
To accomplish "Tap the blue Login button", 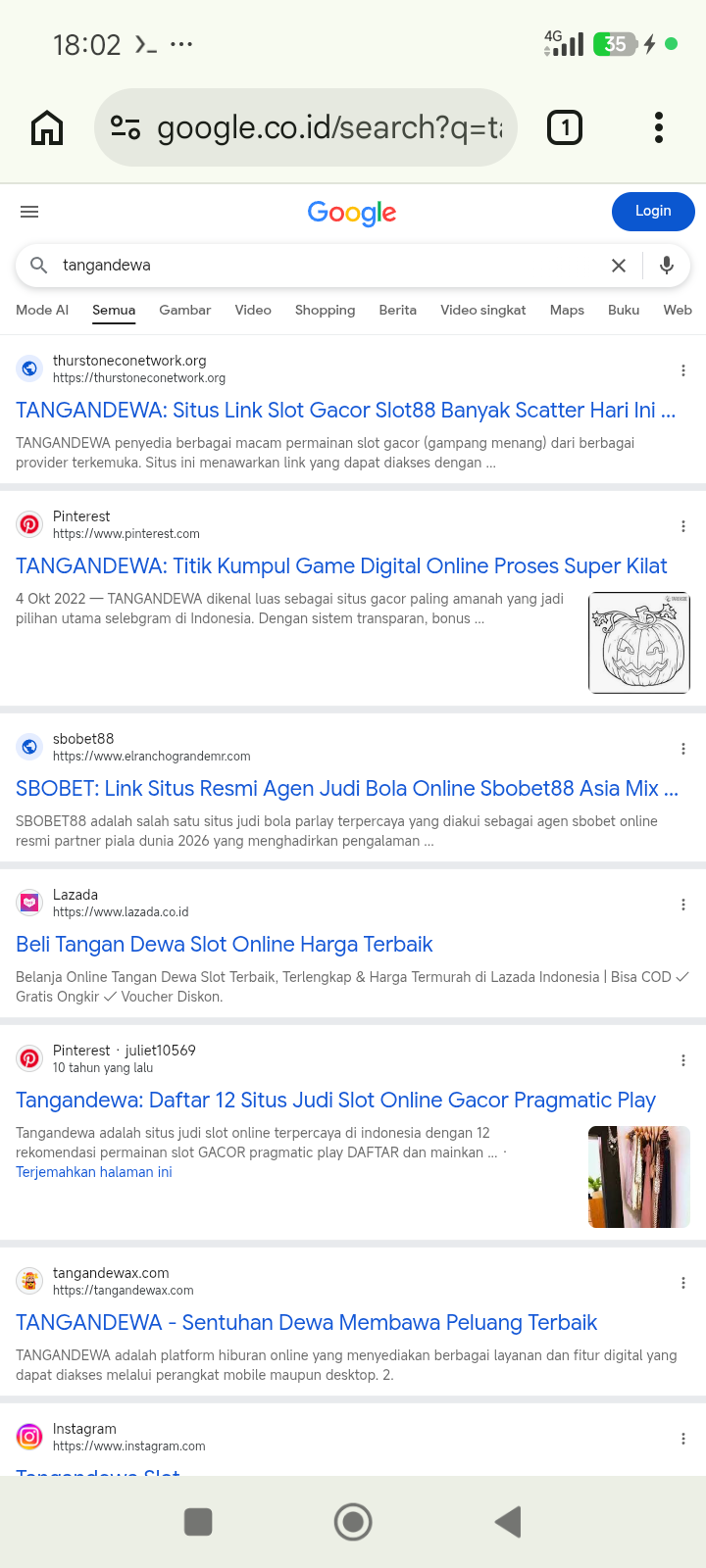I will point(653,212).
